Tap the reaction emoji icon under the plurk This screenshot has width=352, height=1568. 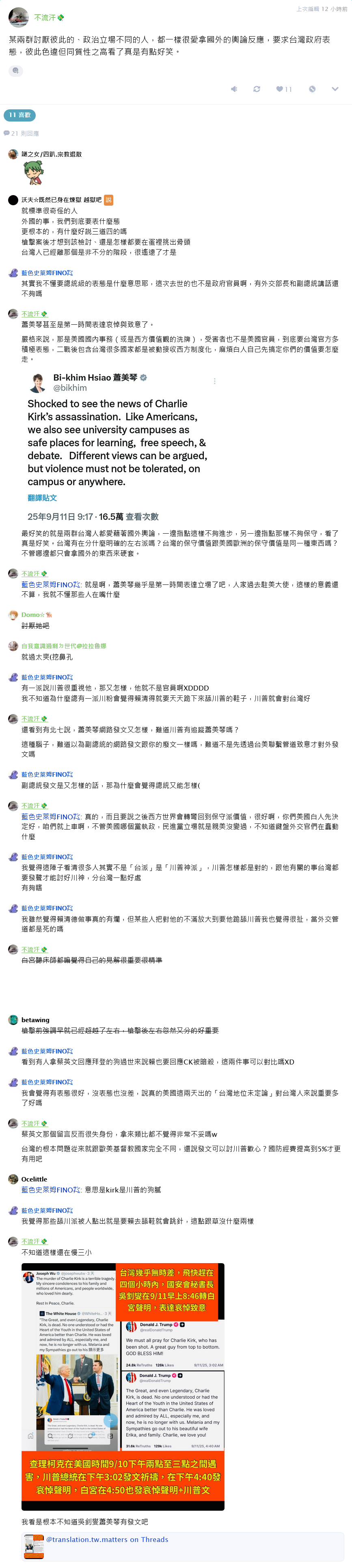[16, 71]
